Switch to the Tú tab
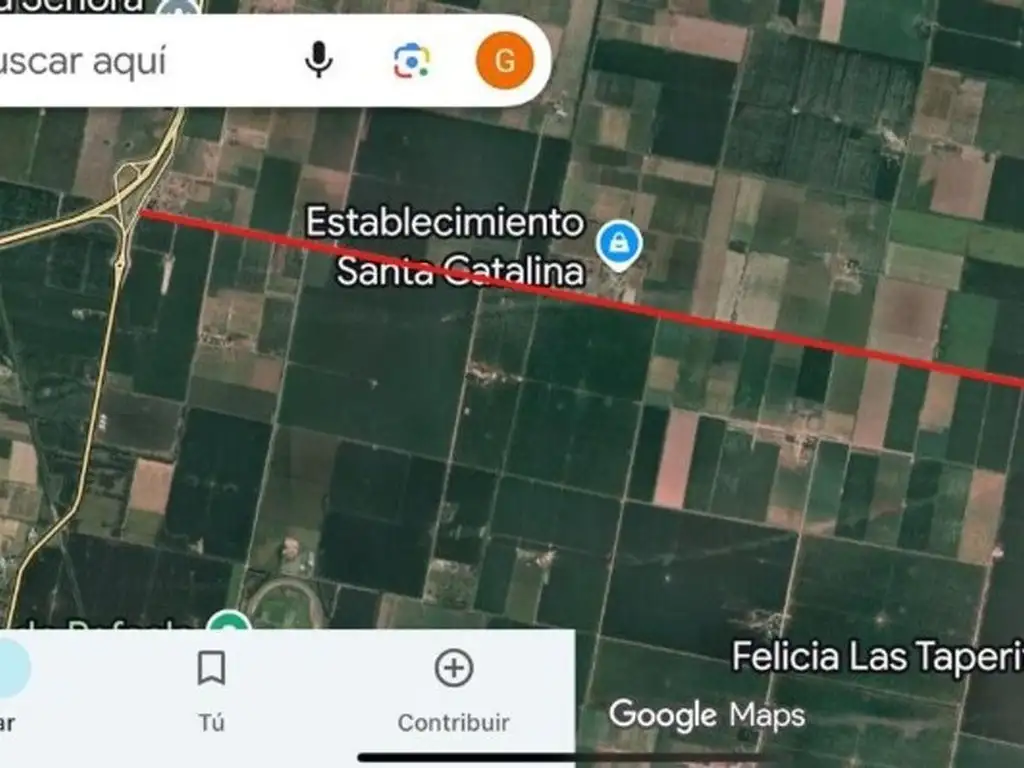This screenshot has height=768, width=1024. pos(211,688)
